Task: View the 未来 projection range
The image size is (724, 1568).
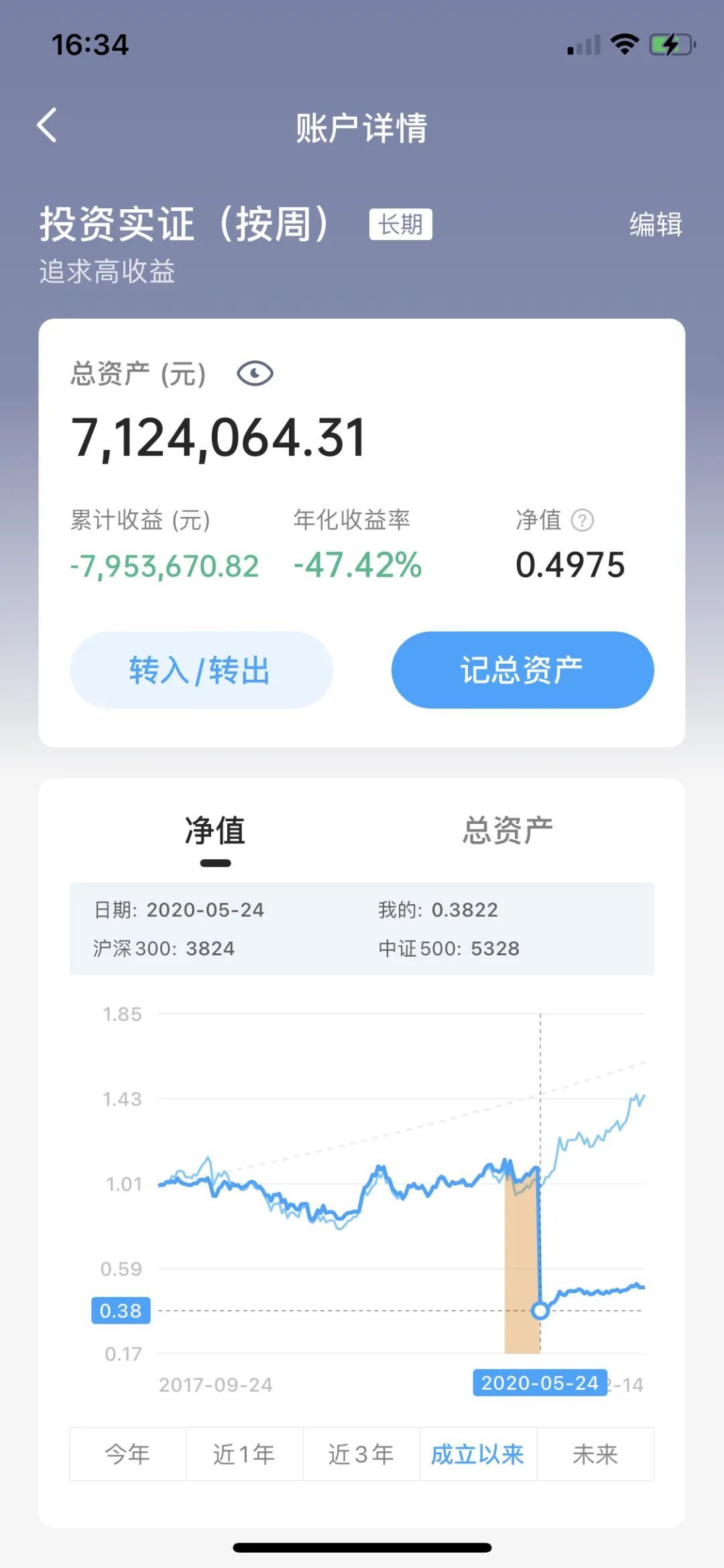Action: 595,1454
